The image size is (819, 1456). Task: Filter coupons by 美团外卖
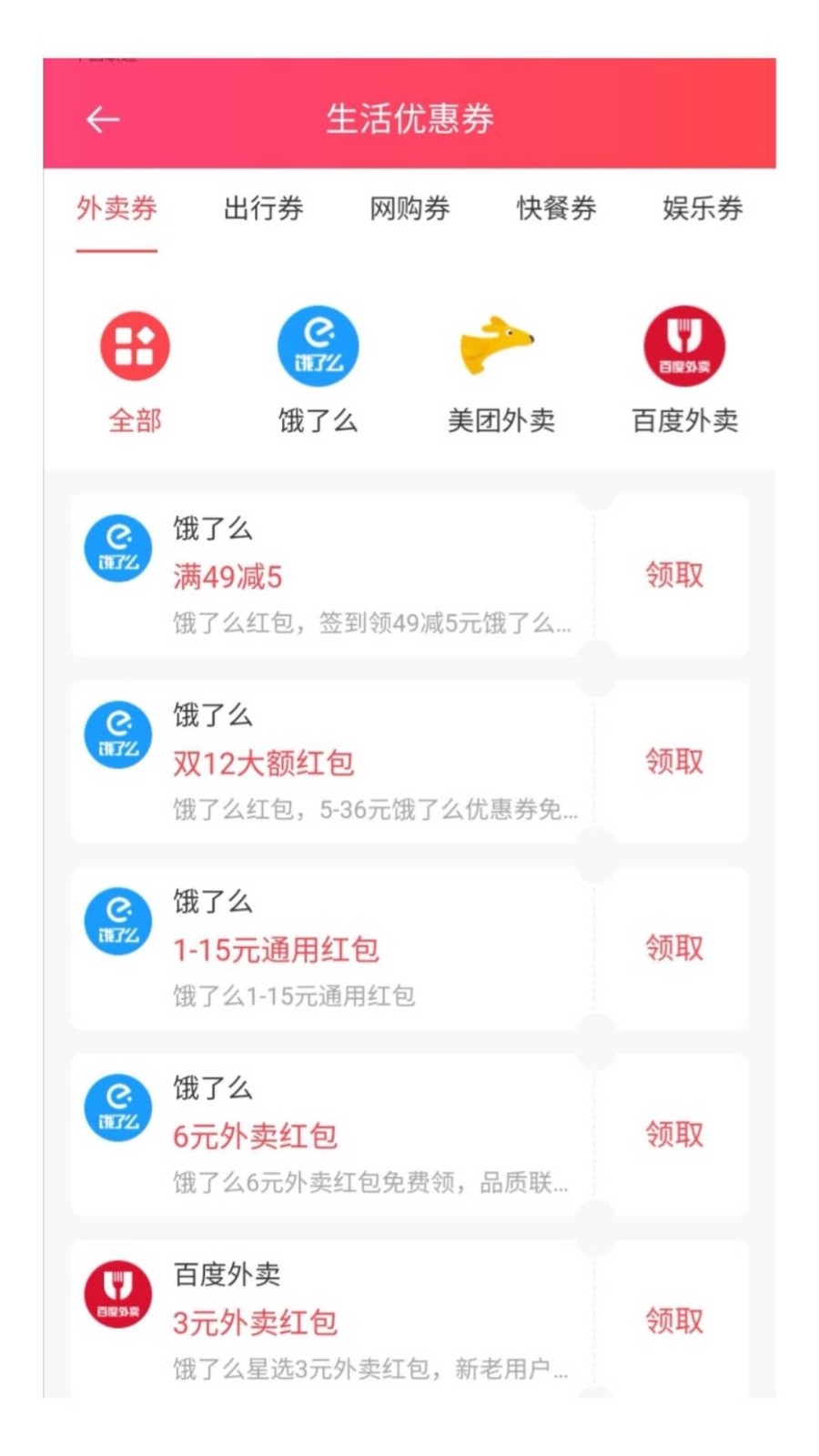(x=500, y=369)
